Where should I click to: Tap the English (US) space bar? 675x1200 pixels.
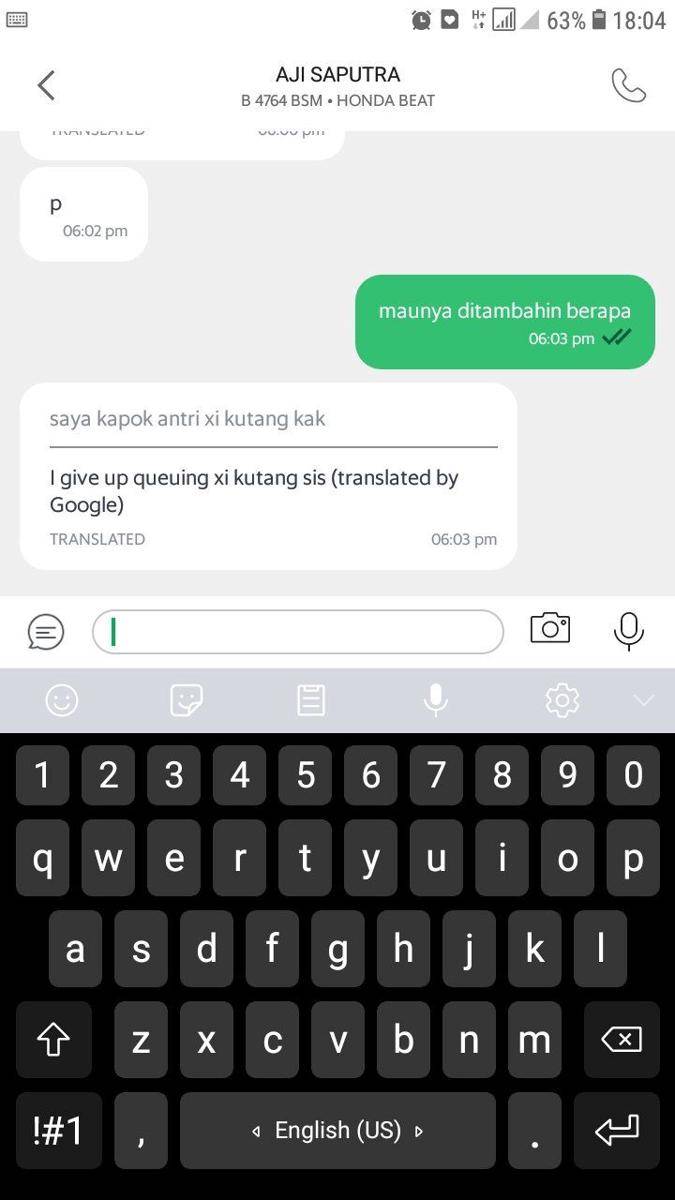tap(337, 1131)
